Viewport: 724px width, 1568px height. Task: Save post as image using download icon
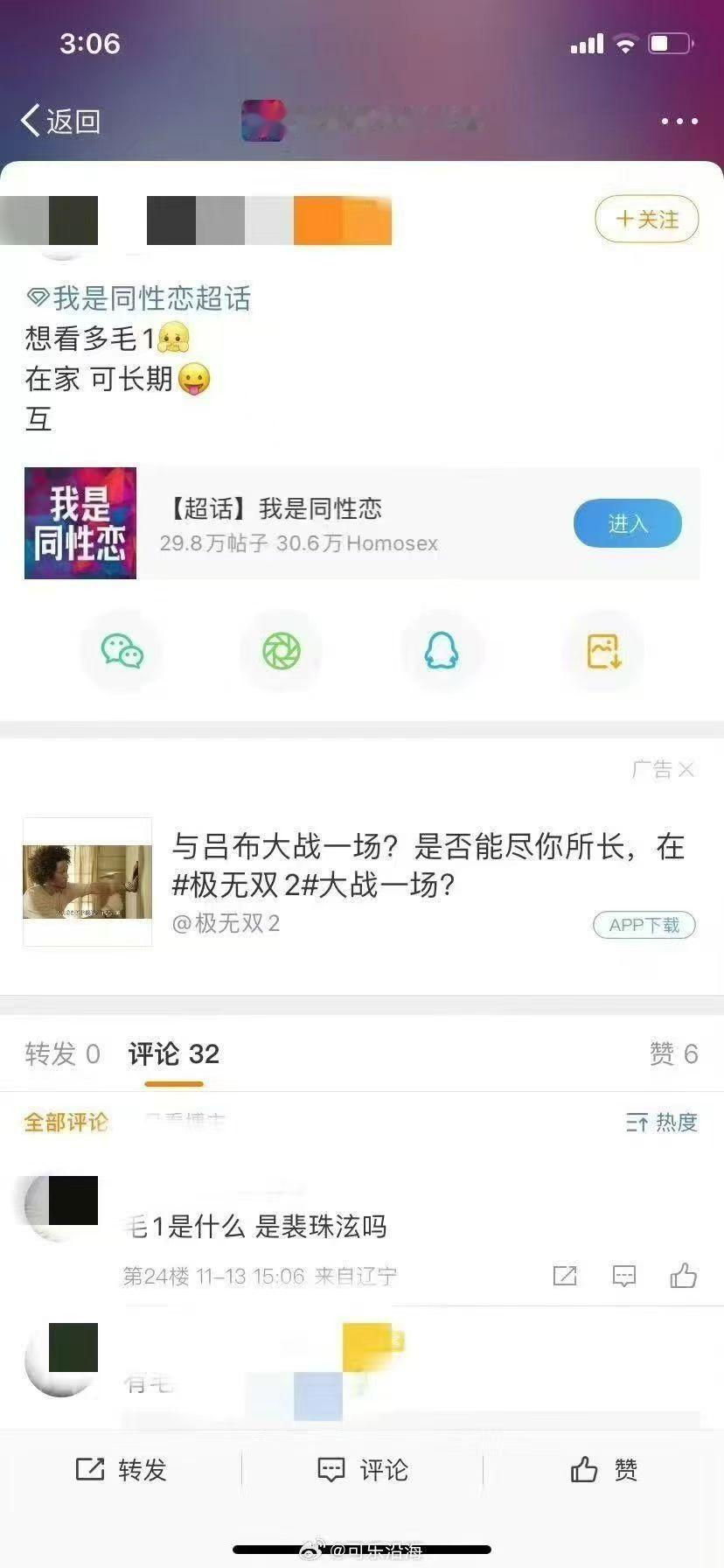602,651
